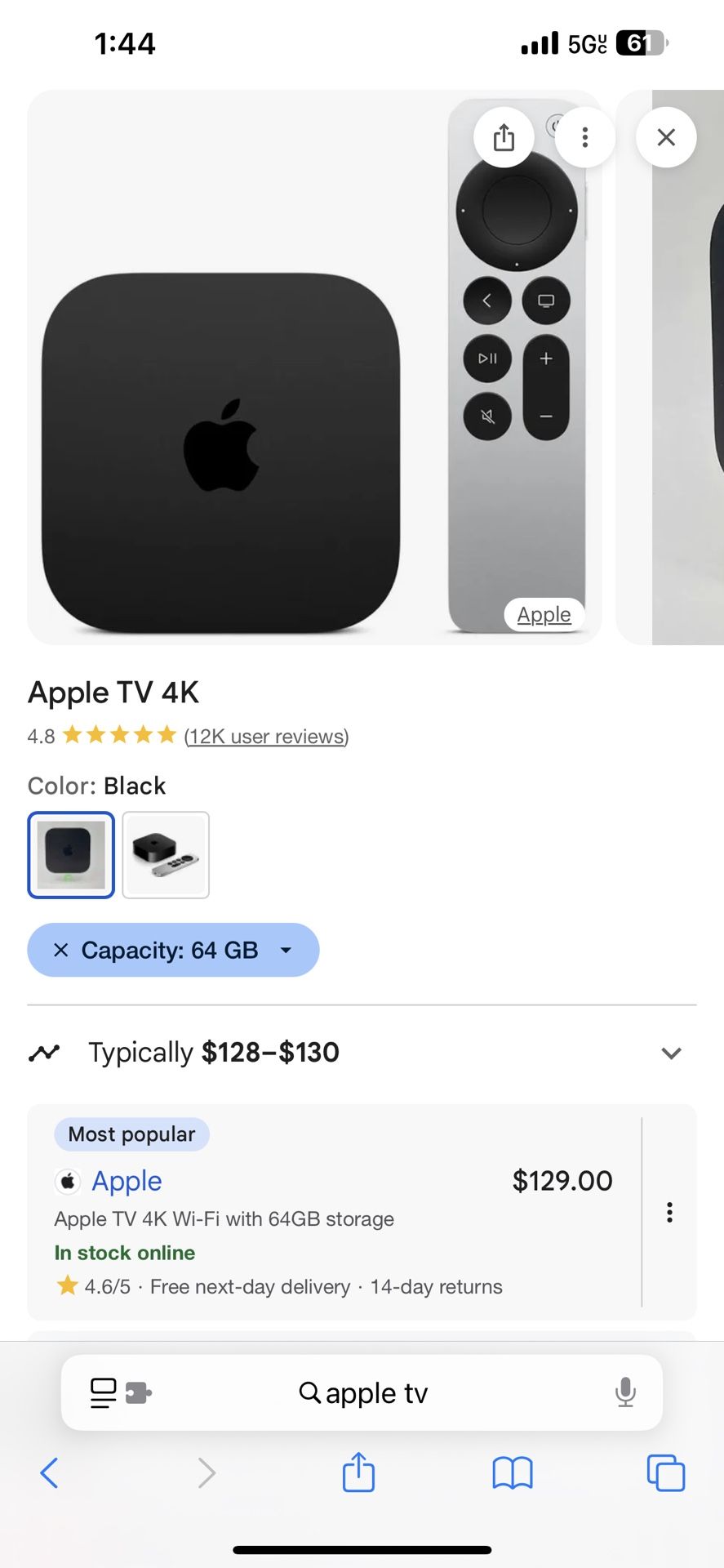Tap the share icon on the product image
Image resolution: width=724 pixels, height=1568 pixels.
[504, 137]
